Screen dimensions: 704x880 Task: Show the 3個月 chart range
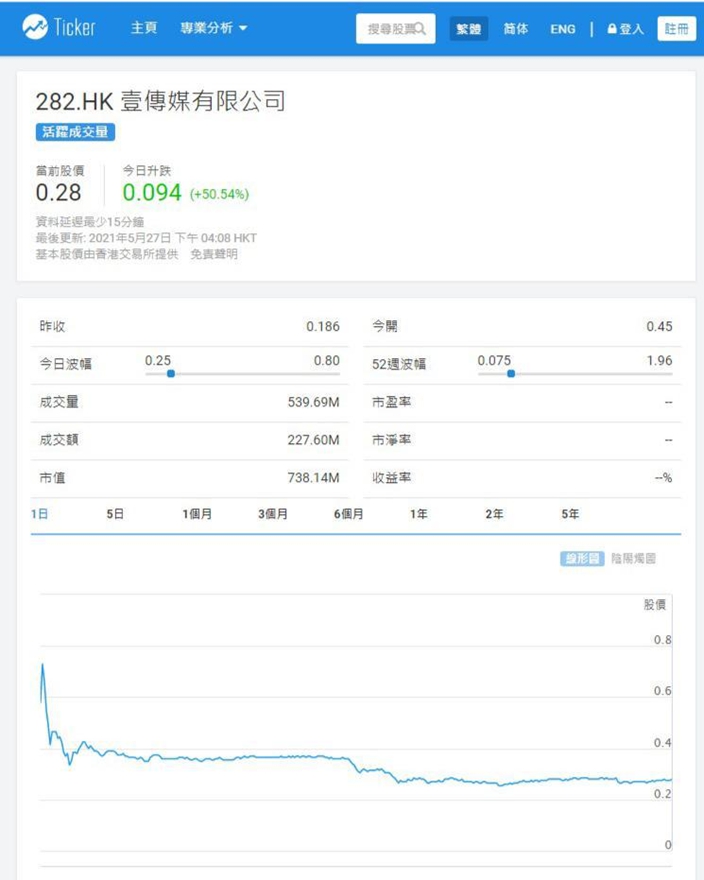(273, 514)
